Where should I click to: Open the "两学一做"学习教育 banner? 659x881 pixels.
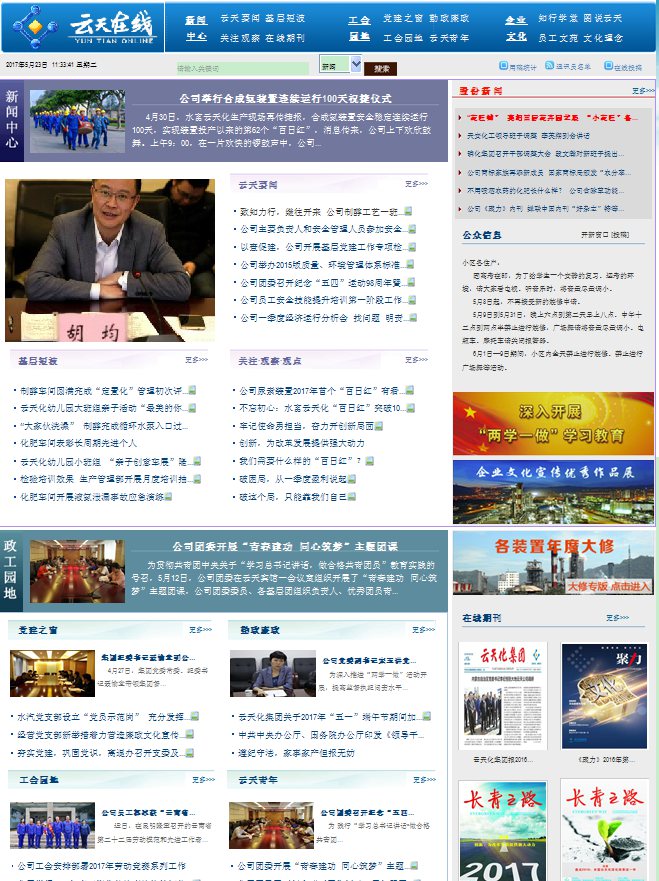(552, 423)
